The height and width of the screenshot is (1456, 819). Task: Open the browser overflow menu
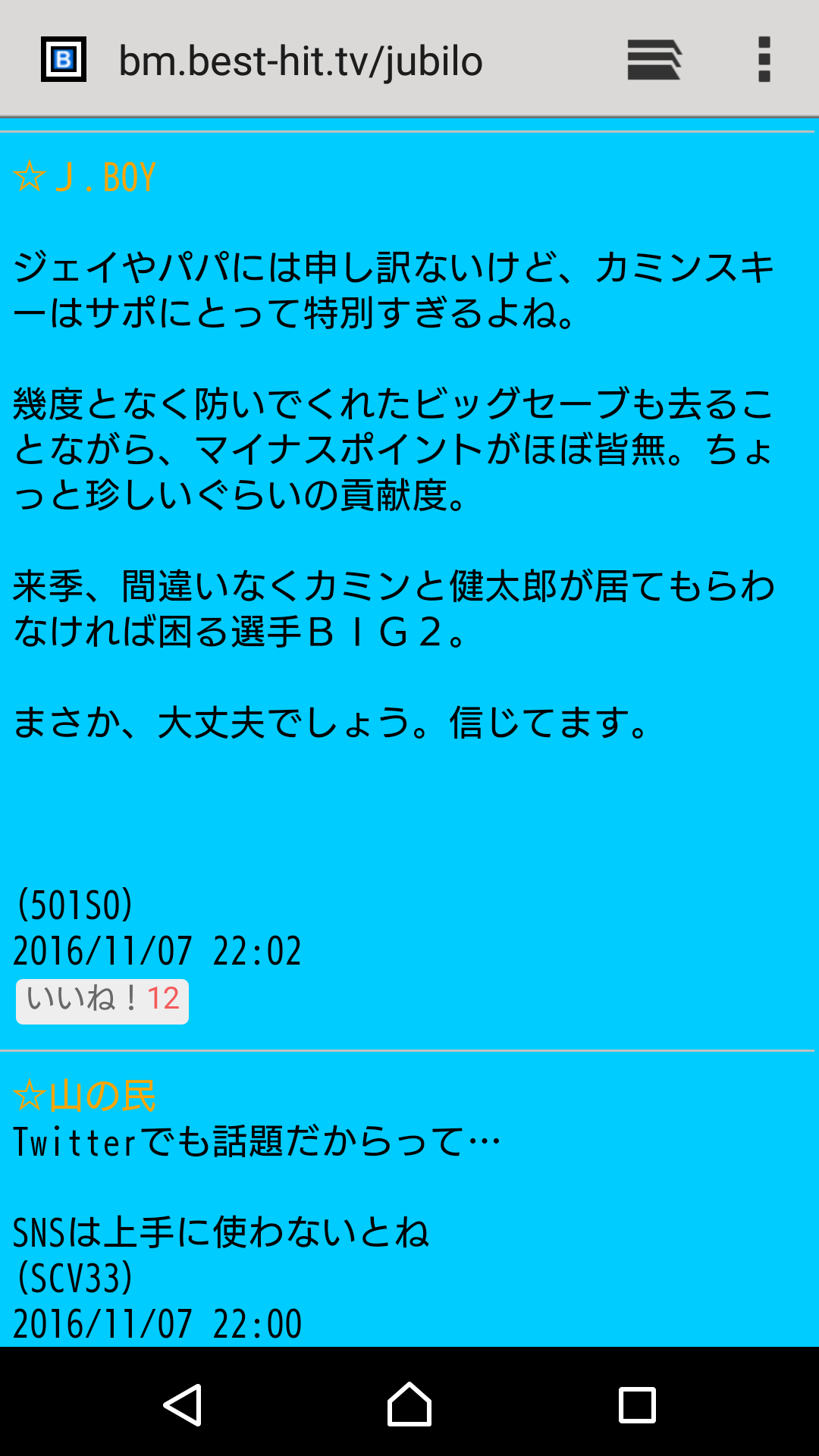click(x=764, y=59)
